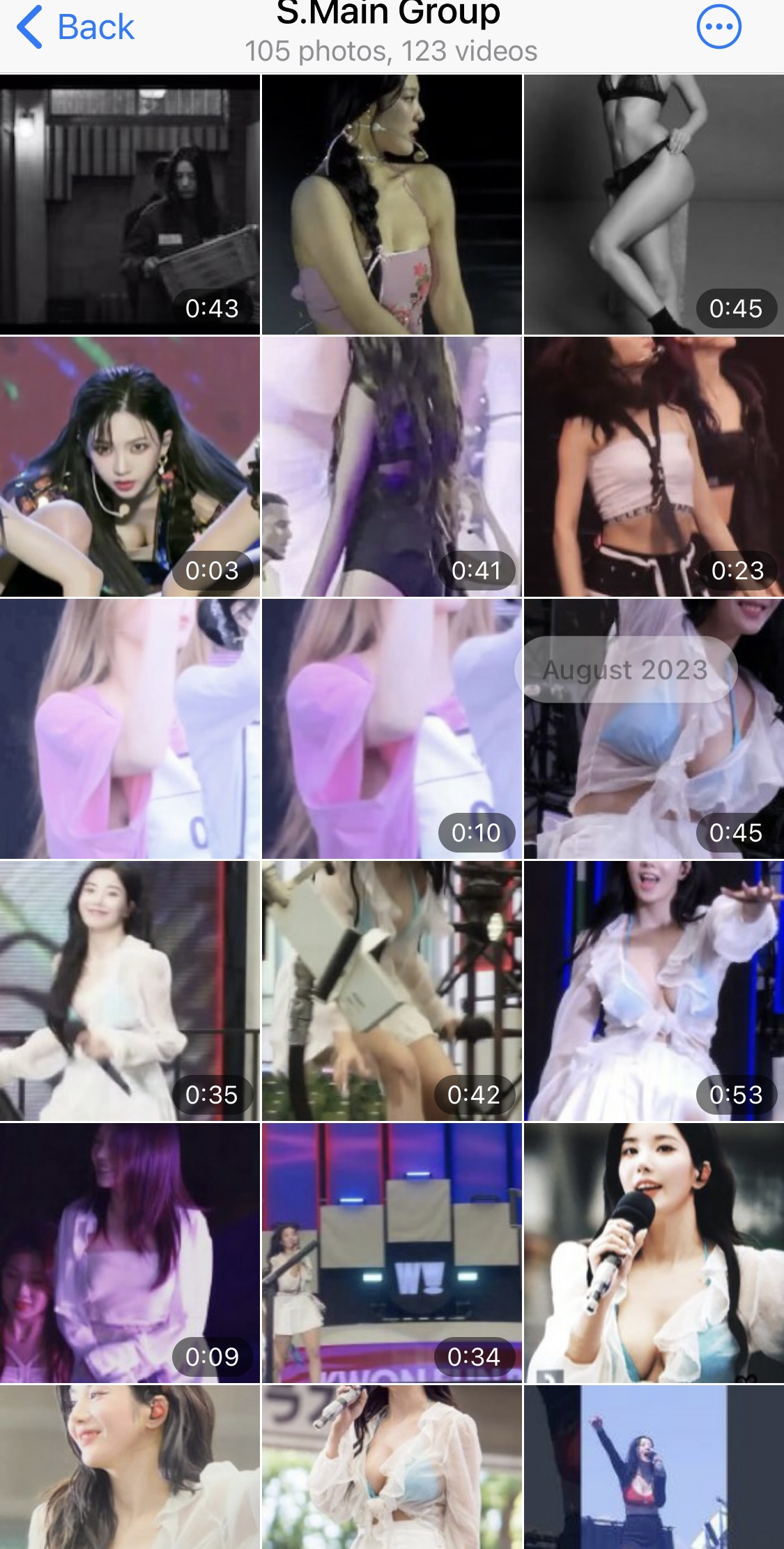784x1549 pixels.
Task: Play the 0:41 video
Action: coord(392,467)
